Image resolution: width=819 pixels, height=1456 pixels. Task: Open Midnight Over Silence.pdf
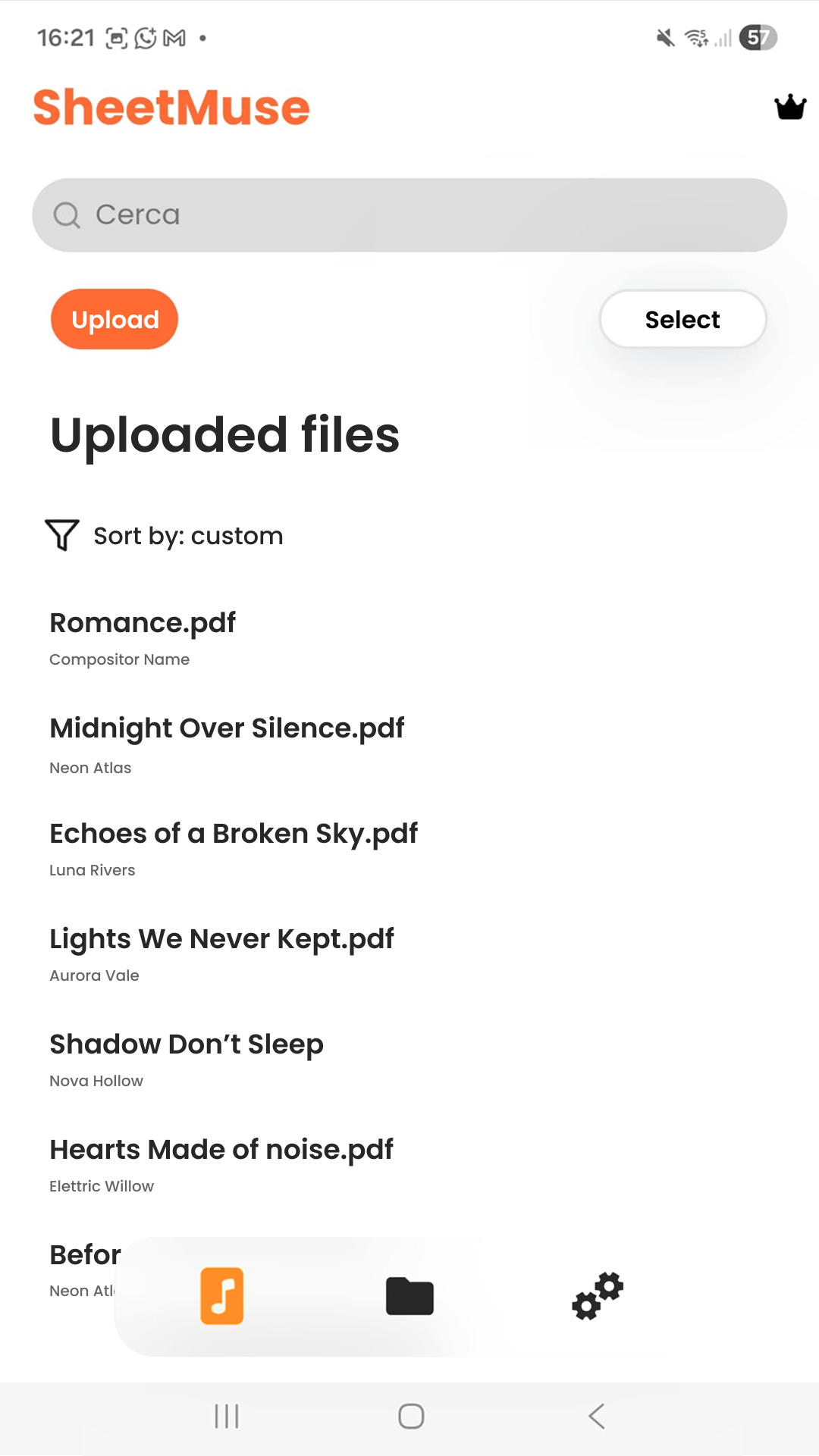click(227, 728)
